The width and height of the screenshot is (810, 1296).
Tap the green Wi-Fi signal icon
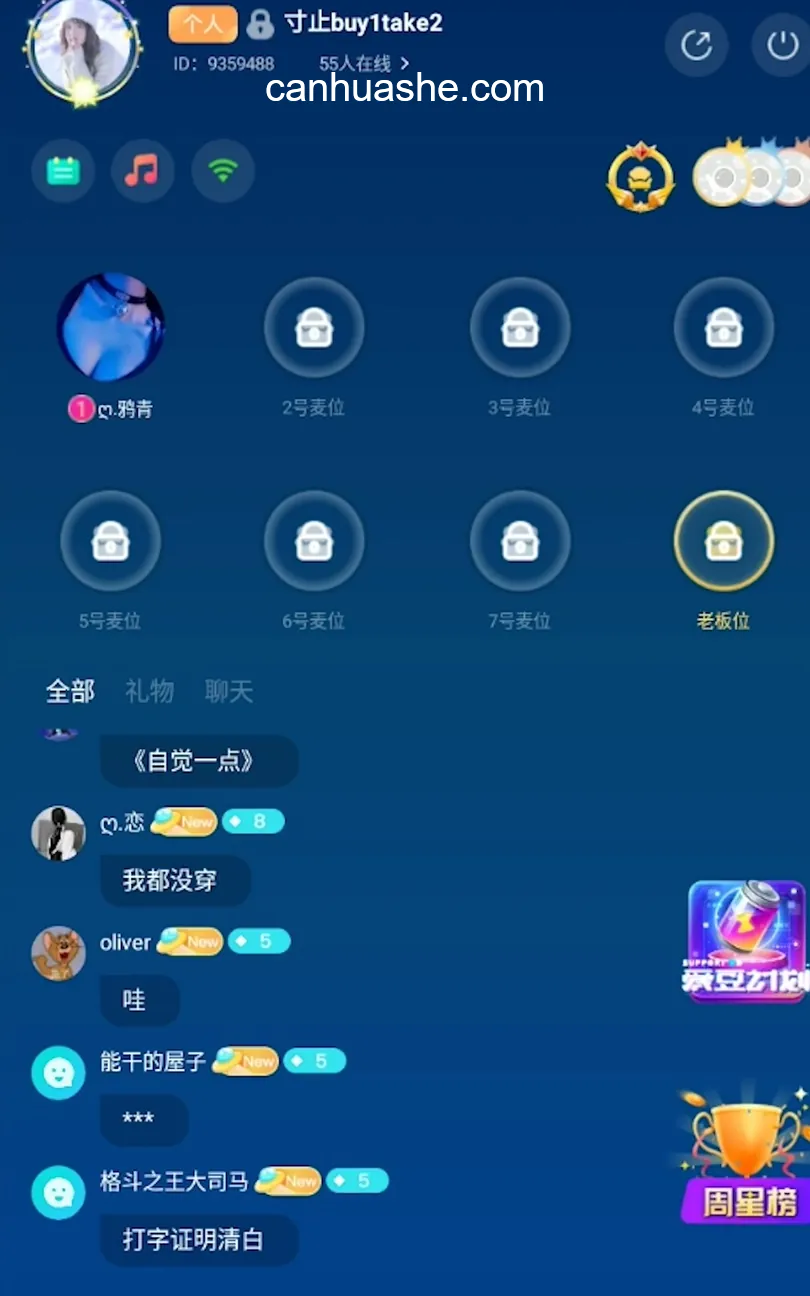223,171
